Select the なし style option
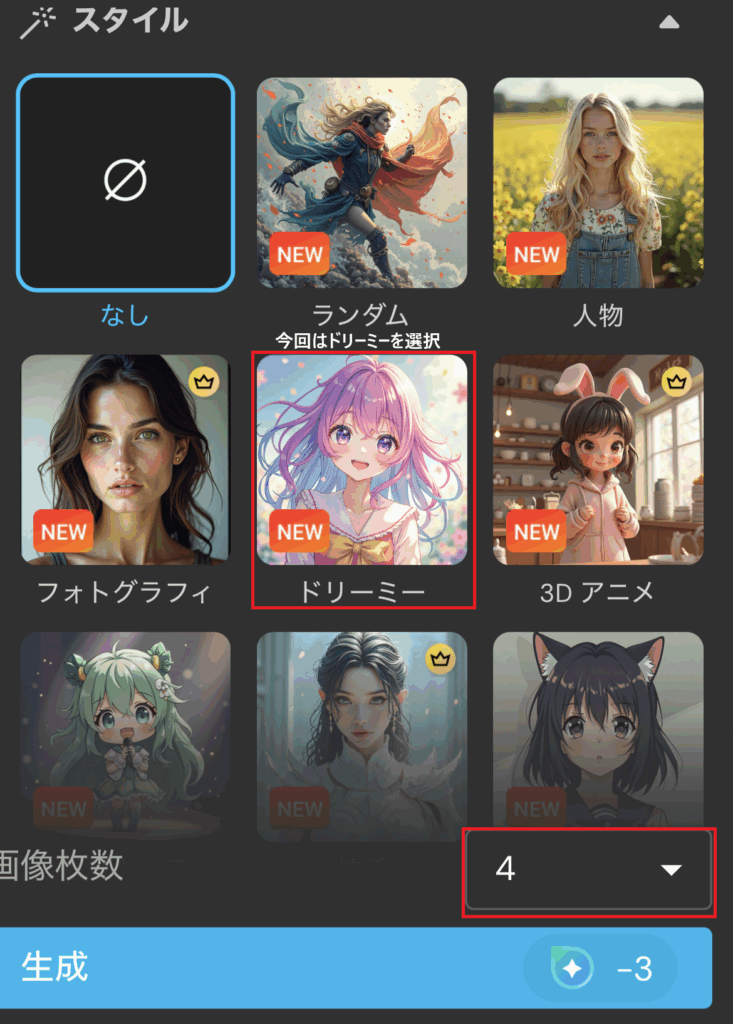The height and width of the screenshot is (1024, 733). pyautogui.click(x=125, y=182)
